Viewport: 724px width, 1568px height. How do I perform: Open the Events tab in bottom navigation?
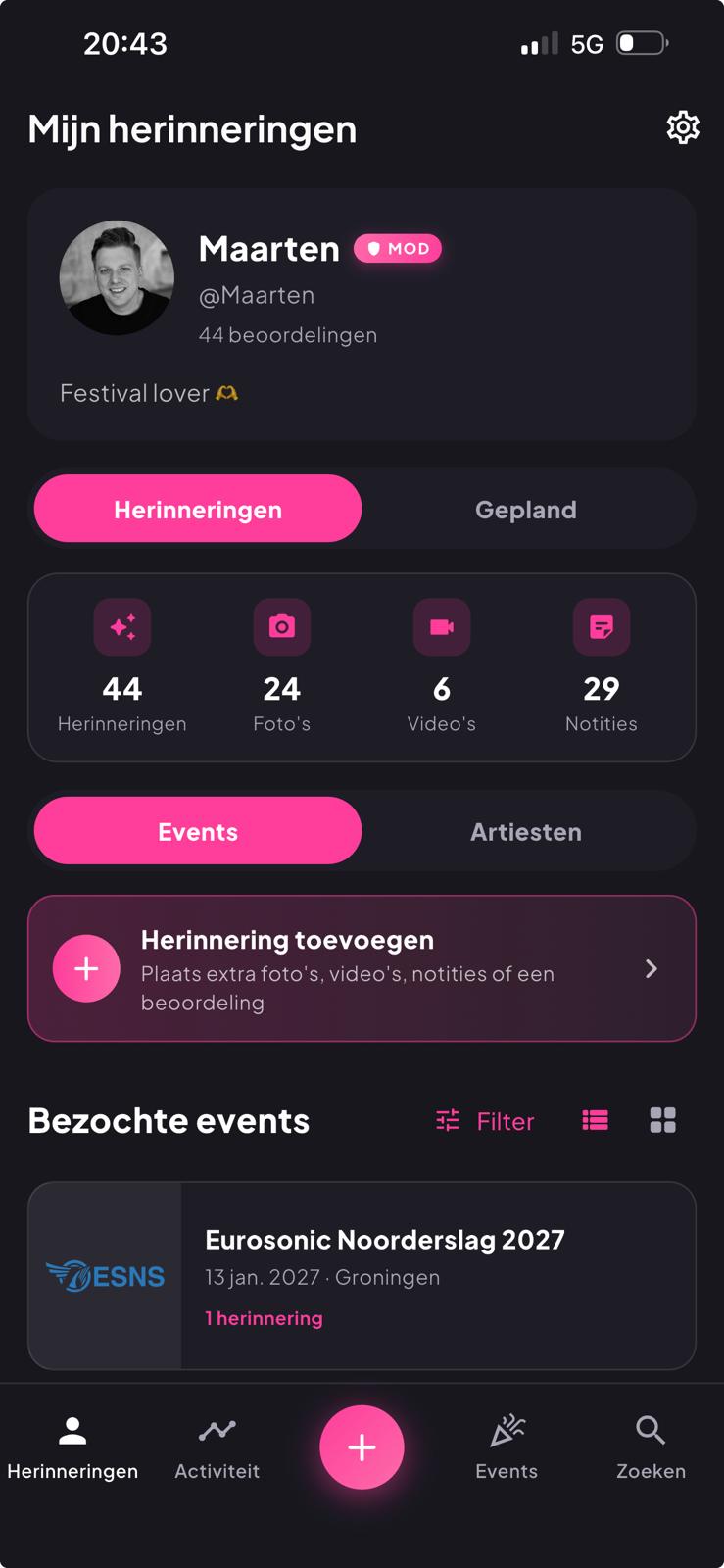coord(507,1447)
